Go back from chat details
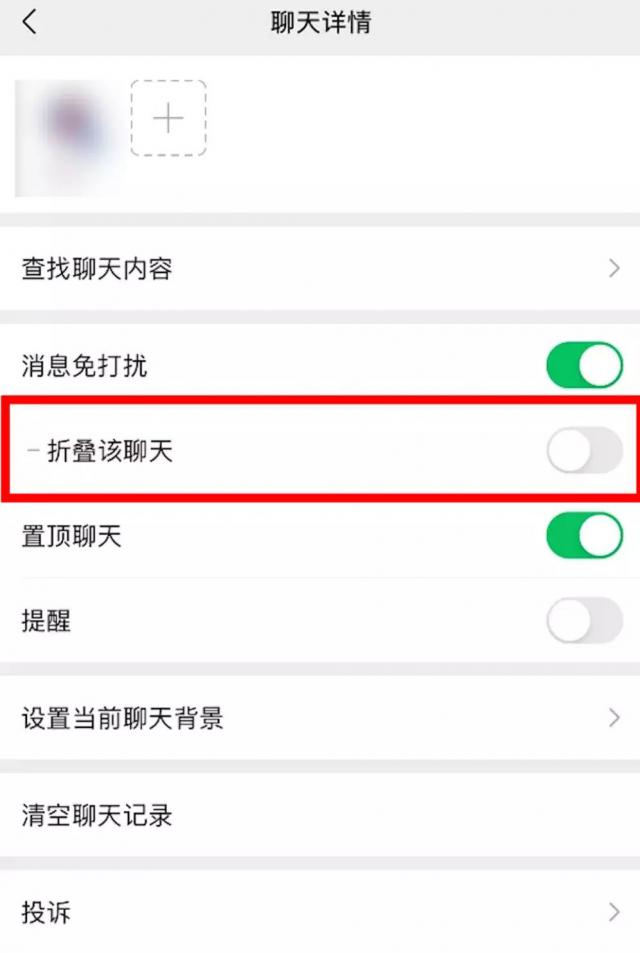The width and height of the screenshot is (640, 953). [x=30, y=22]
